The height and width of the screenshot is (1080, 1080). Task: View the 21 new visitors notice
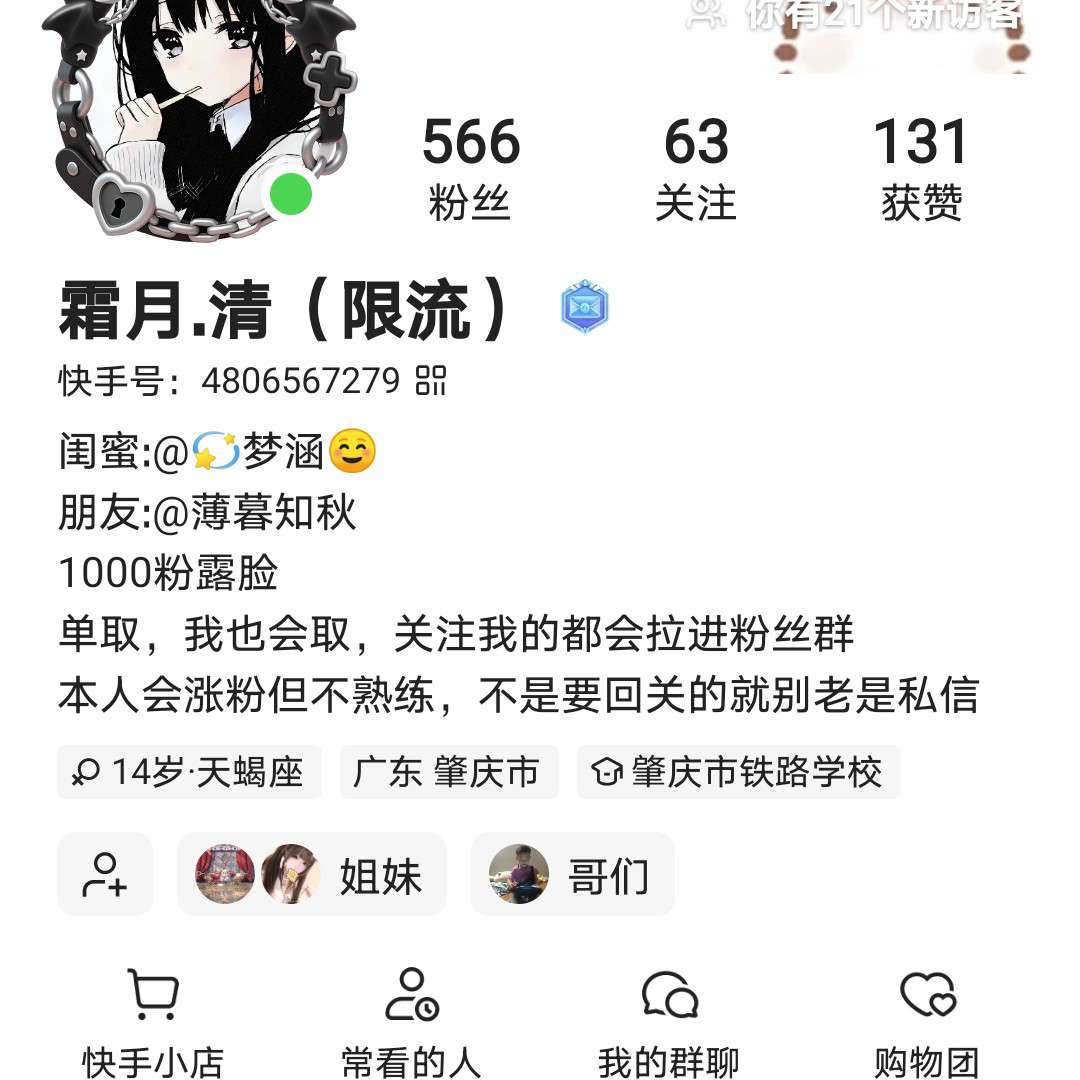[x=860, y=14]
